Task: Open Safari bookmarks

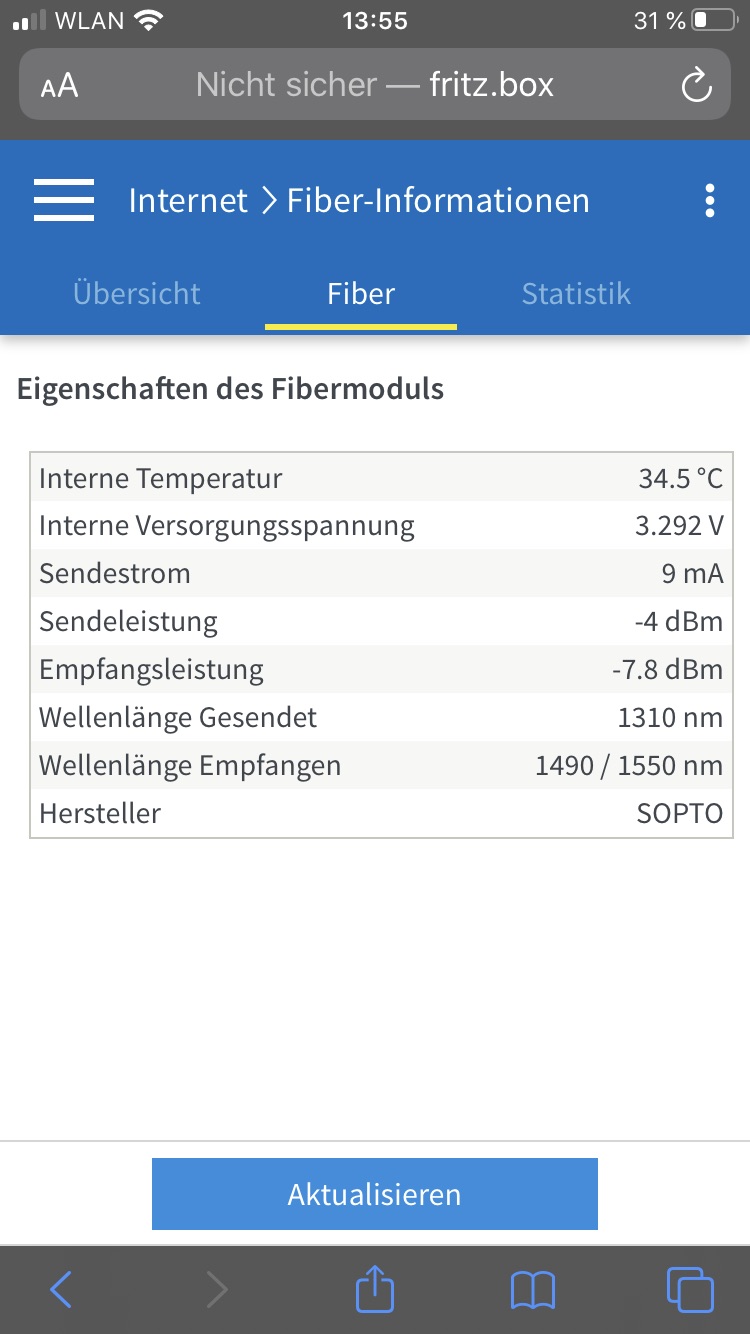Action: coord(532,1290)
